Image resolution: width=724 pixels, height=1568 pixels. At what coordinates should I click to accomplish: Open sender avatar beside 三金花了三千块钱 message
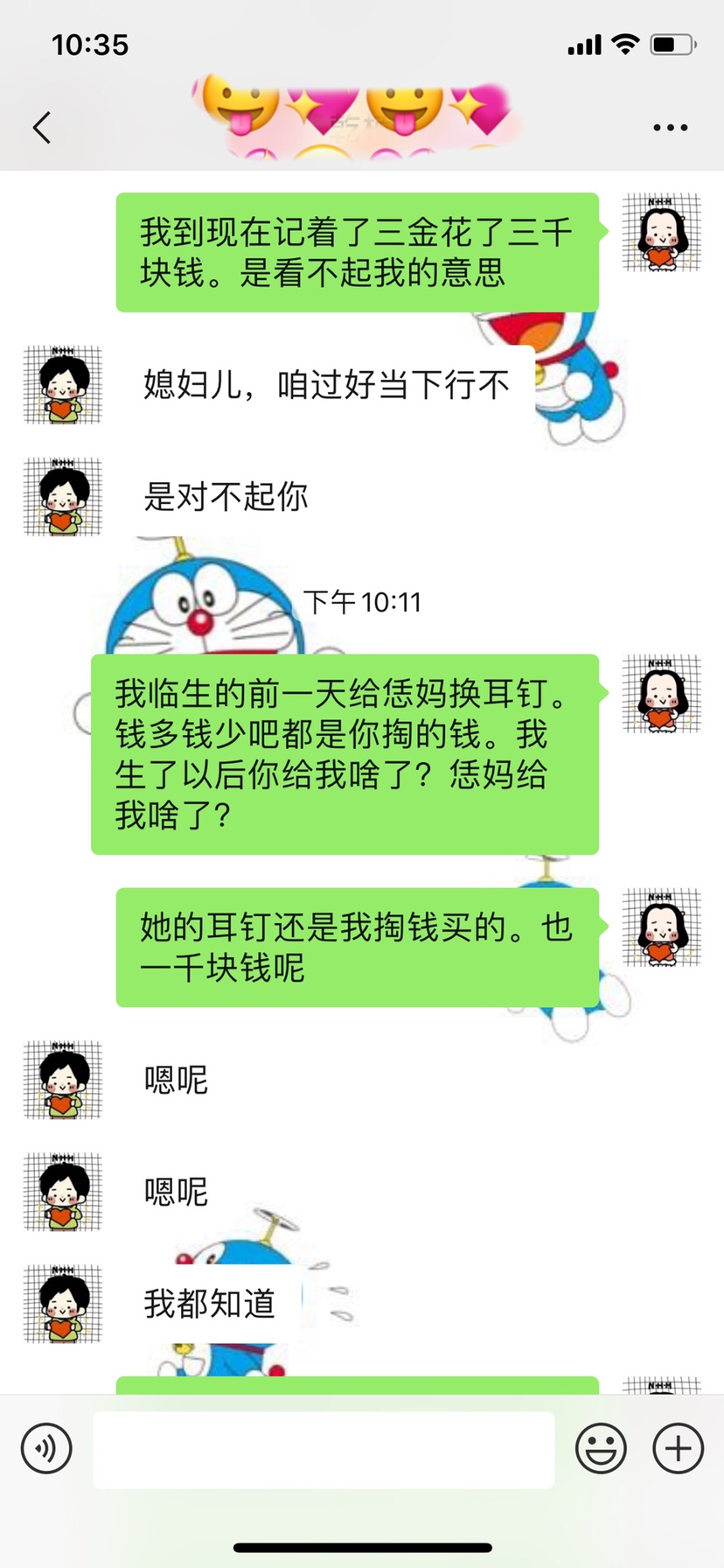pos(661,233)
